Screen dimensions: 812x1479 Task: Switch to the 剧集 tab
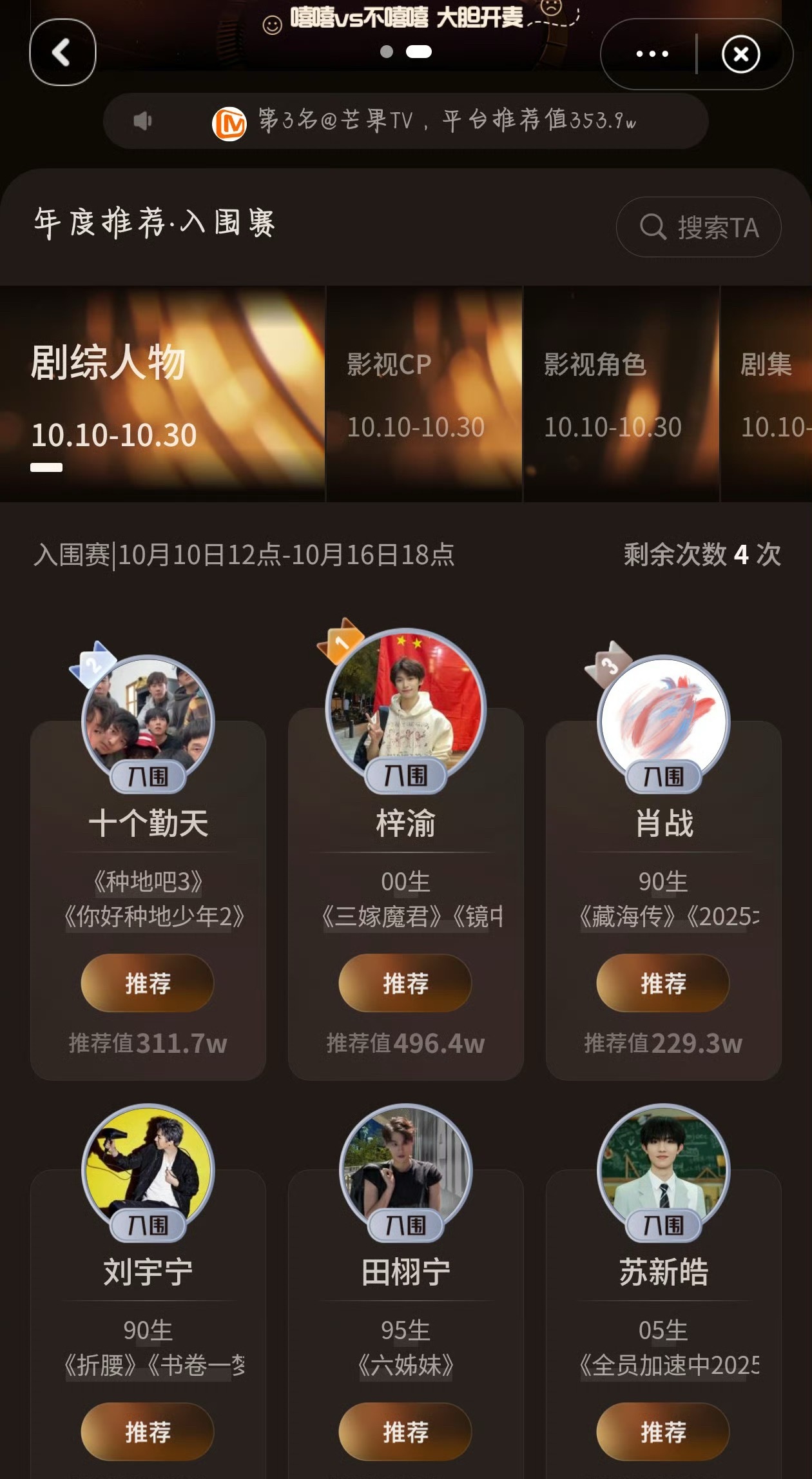click(767, 394)
